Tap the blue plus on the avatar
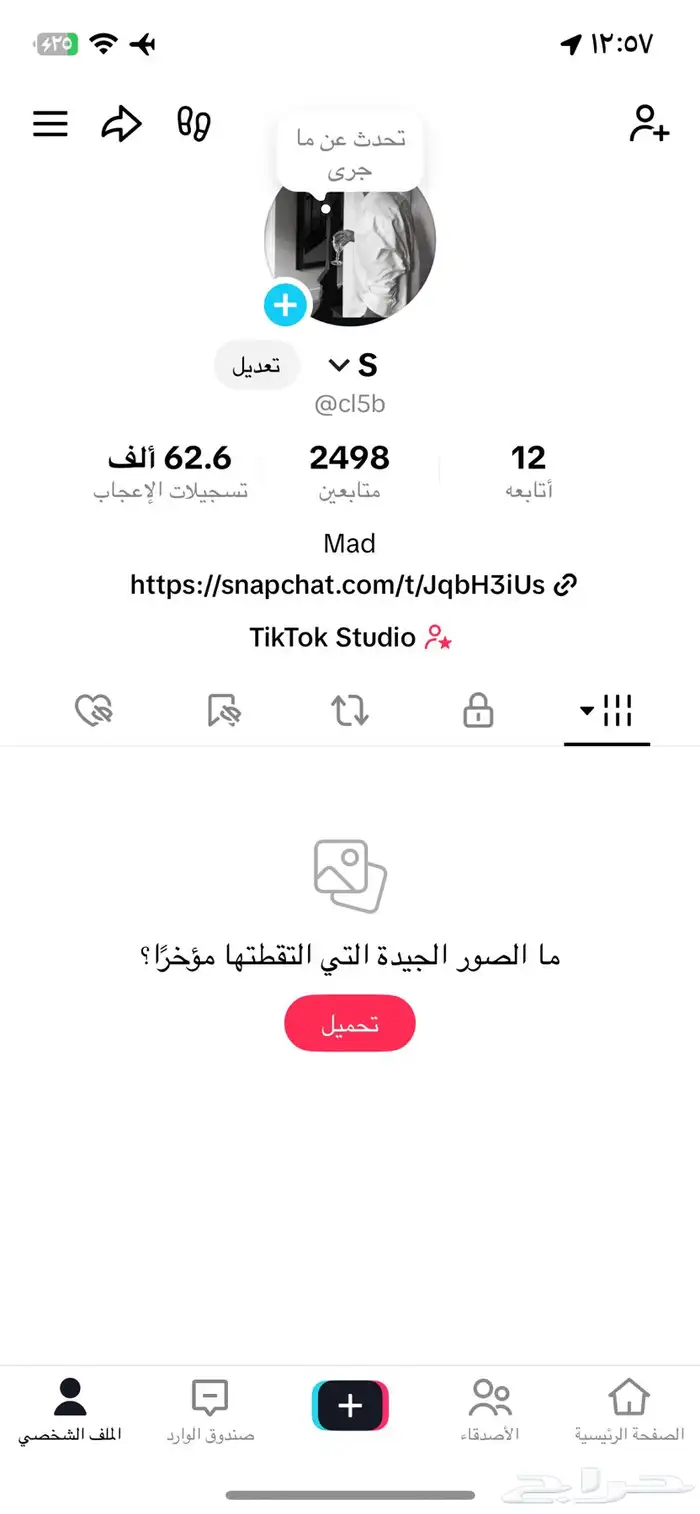700x1514 pixels. point(285,304)
